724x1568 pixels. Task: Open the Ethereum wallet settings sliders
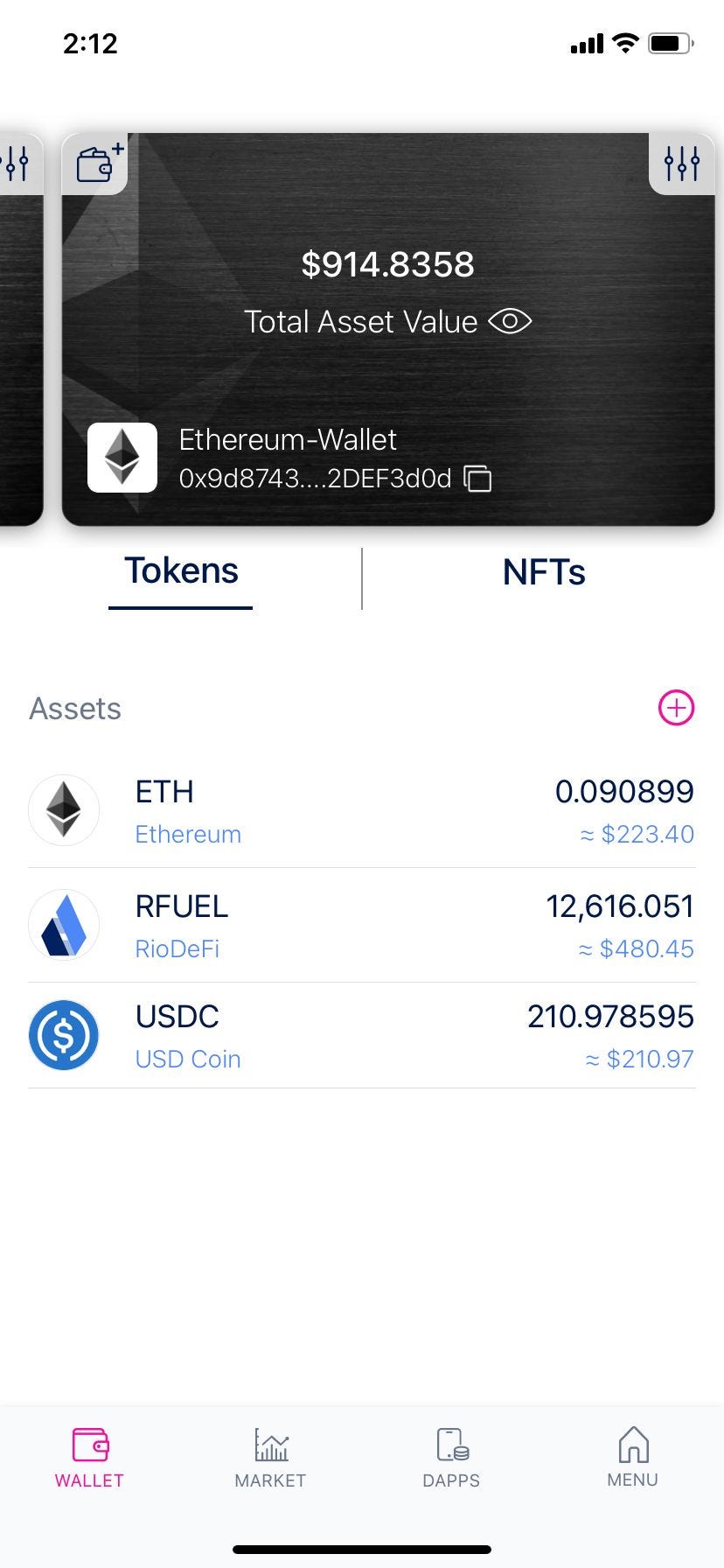tap(681, 164)
